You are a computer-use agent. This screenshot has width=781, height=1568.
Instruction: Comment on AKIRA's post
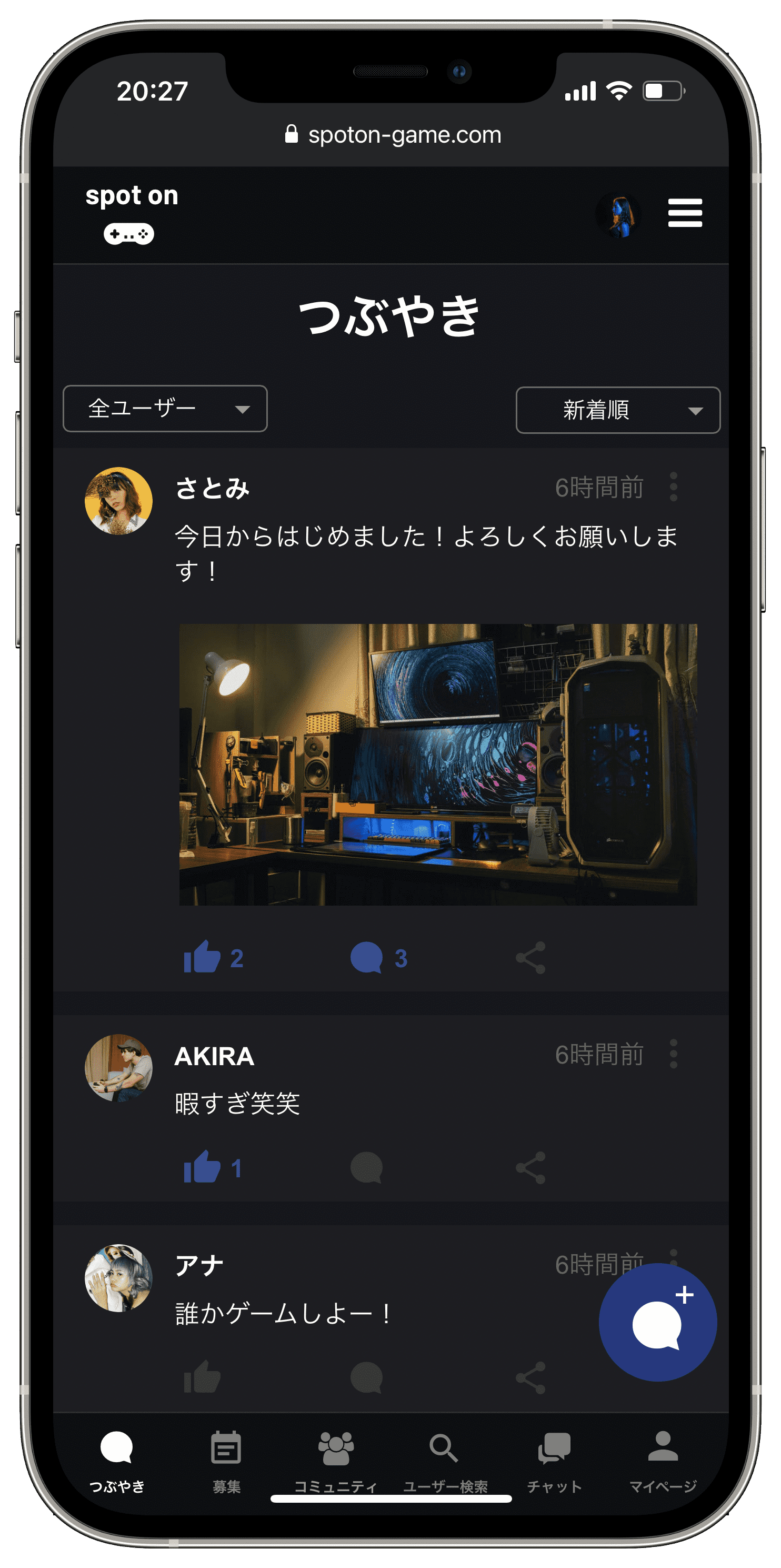(x=367, y=1167)
